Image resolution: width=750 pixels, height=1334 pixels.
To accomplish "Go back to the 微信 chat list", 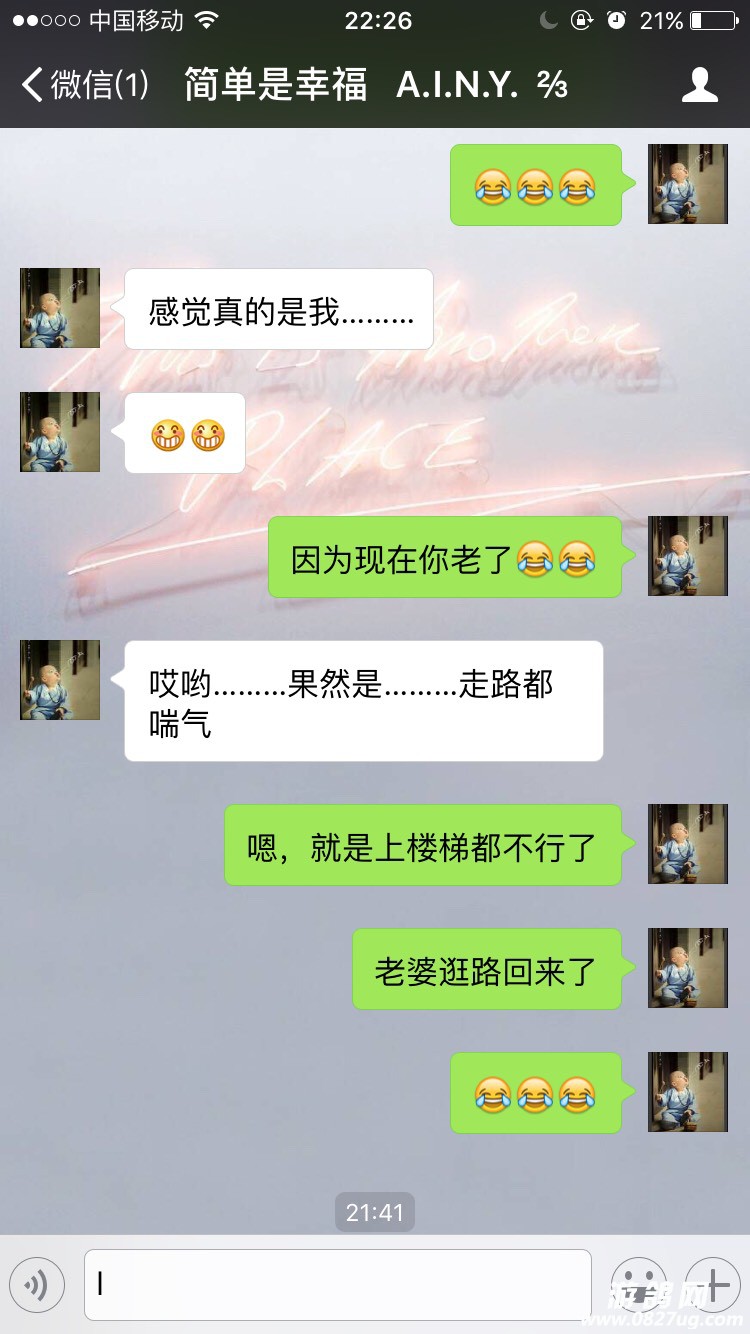I will click(85, 85).
